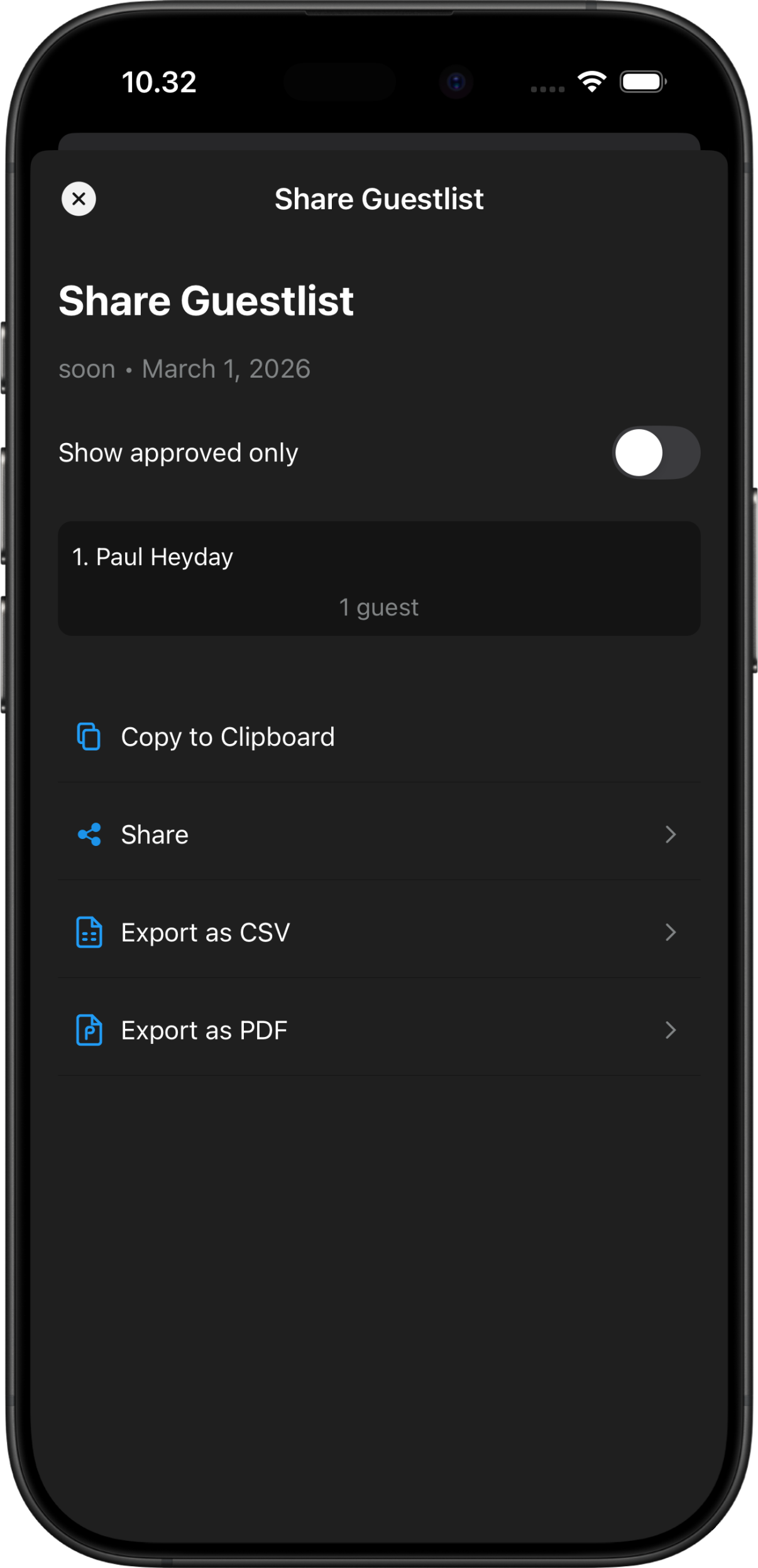Tap the white switch knob

pyautogui.click(x=637, y=452)
